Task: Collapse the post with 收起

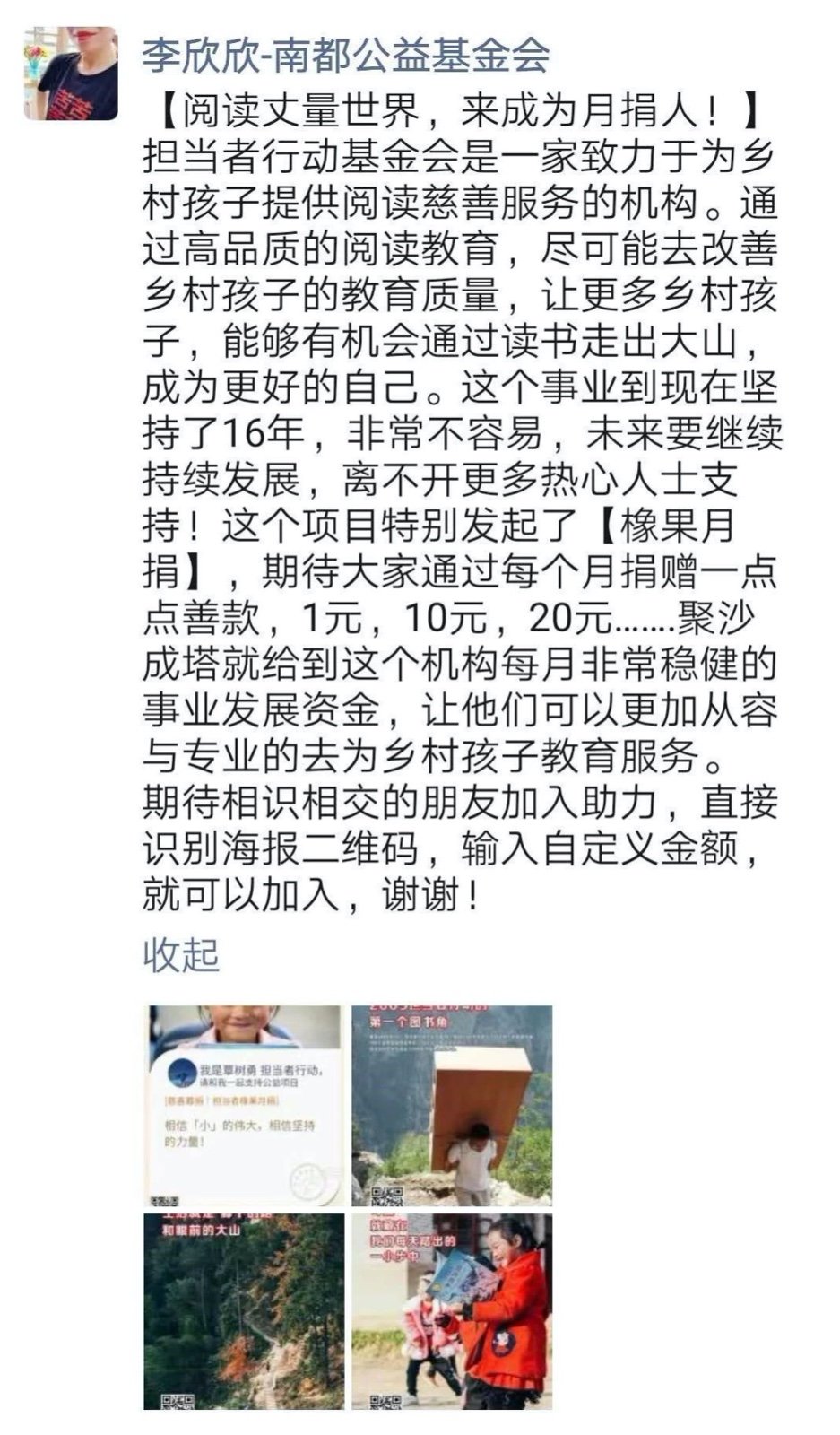Action: coord(181,955)
